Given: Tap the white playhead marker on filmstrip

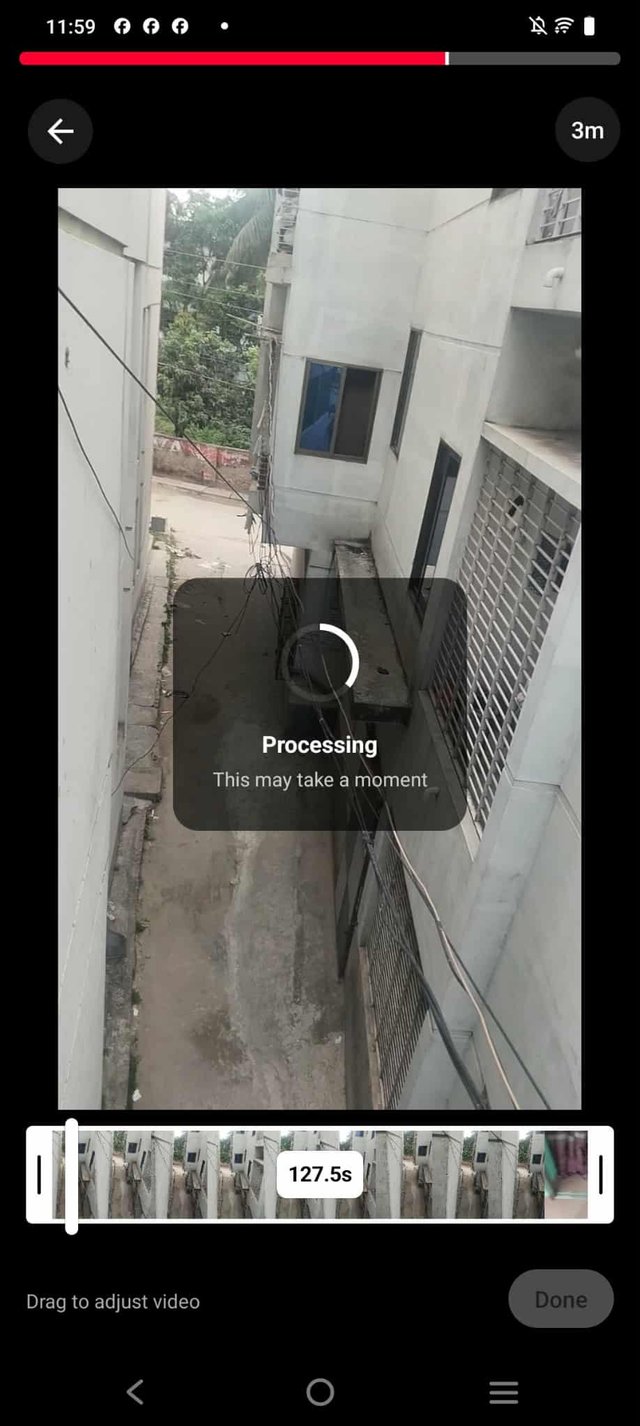Looking at the screenshot, I should [72, 1175].
